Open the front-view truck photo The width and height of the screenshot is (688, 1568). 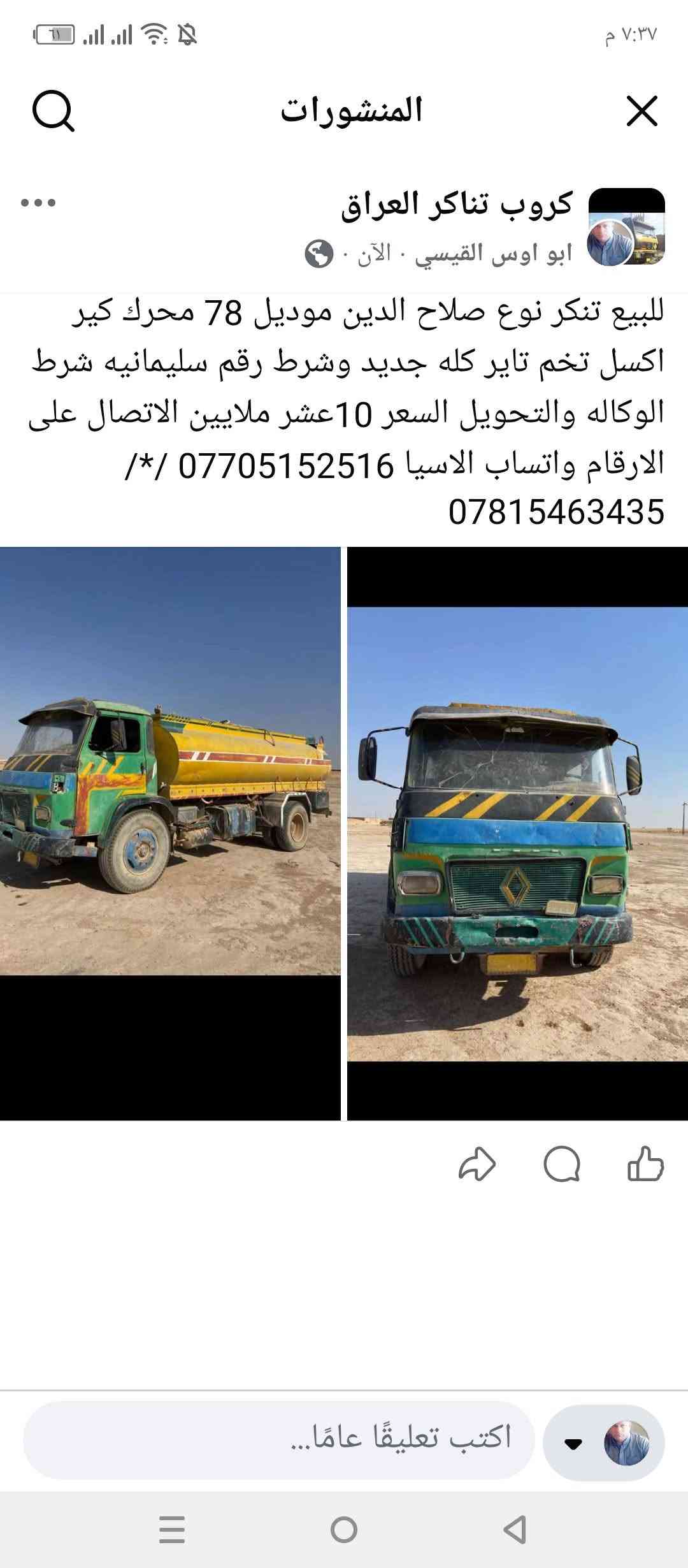coord(517,833)
